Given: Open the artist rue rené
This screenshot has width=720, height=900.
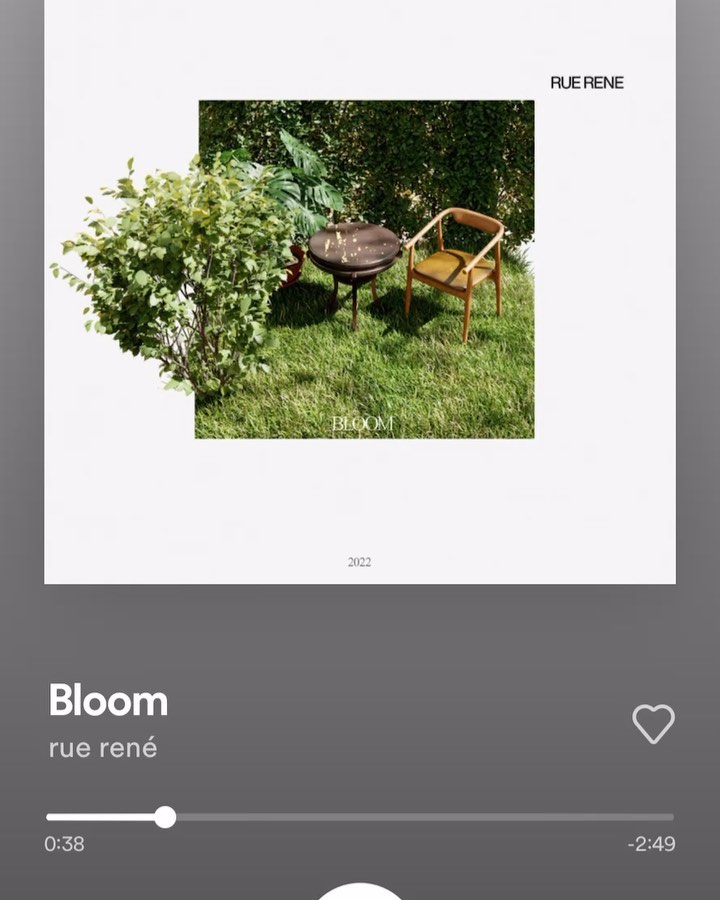Looking at the screenshot, I should point(103,748).
